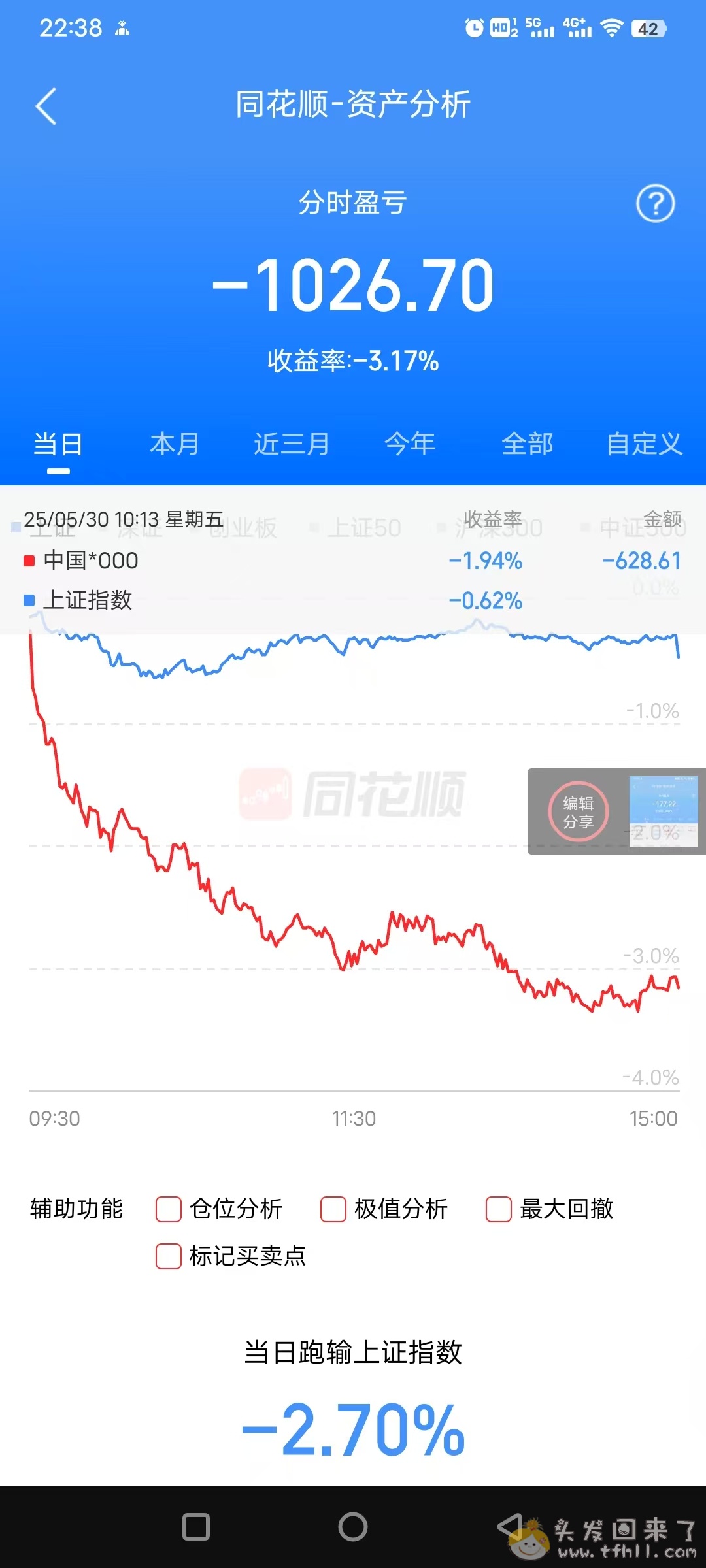The height and width of the screenshot is (1568, 706).
Task: Open the 自定义 date range tab
Action: click(x=644, y=444)
